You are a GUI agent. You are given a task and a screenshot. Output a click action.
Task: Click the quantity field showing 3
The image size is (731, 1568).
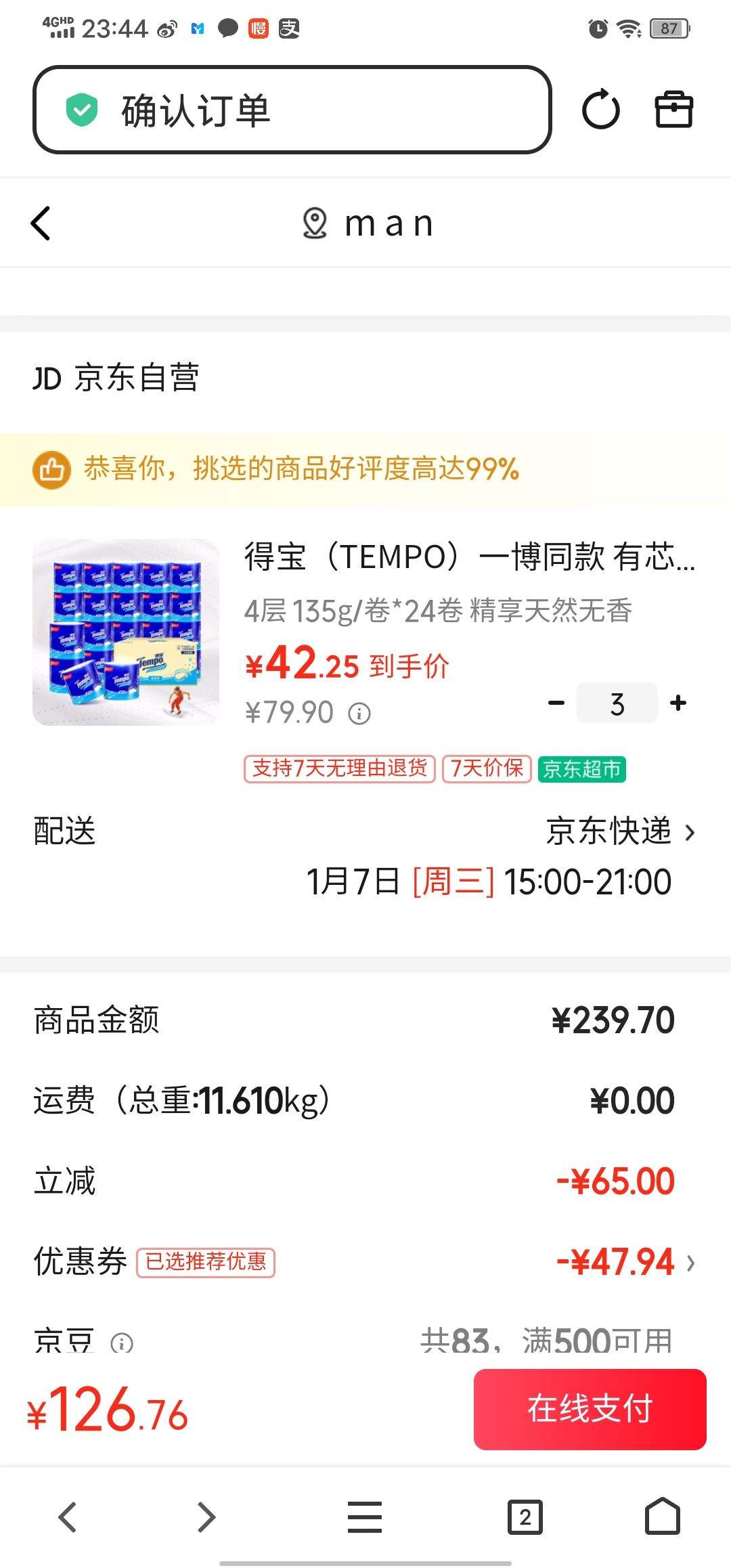point(617,704)
